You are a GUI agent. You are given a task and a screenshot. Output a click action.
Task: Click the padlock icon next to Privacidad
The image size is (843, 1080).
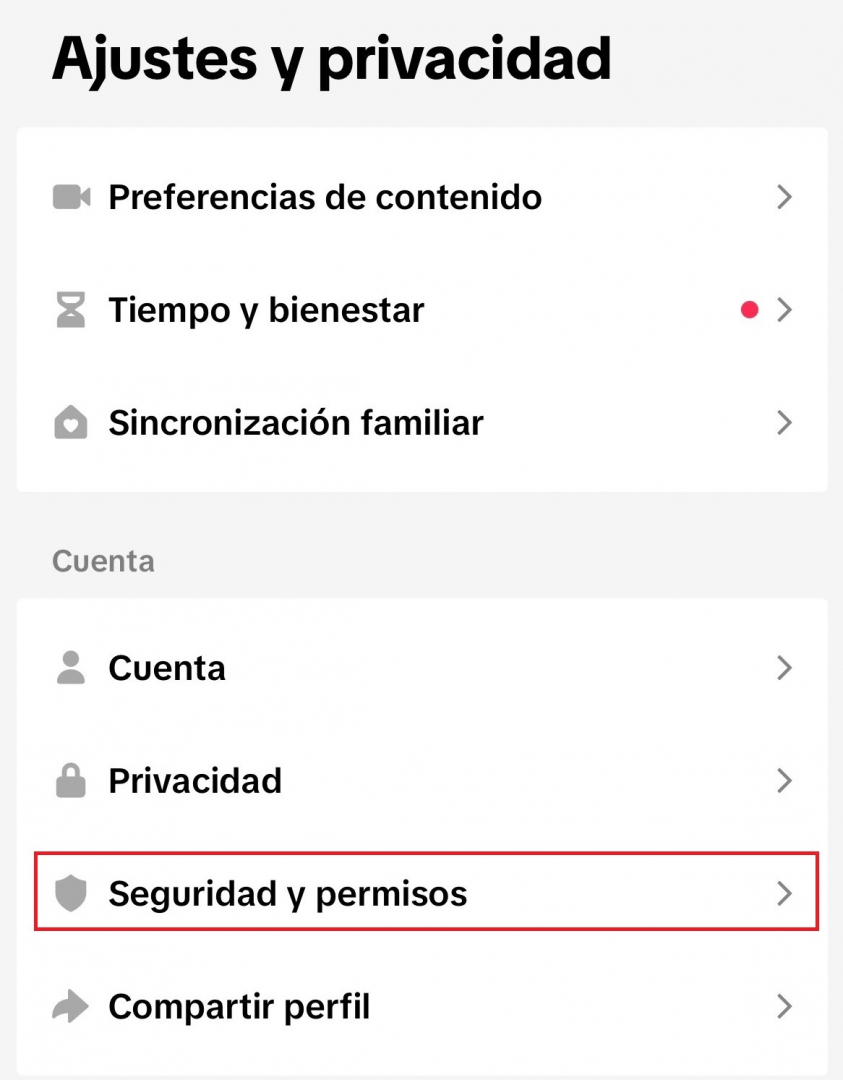[x=70, y=781]
